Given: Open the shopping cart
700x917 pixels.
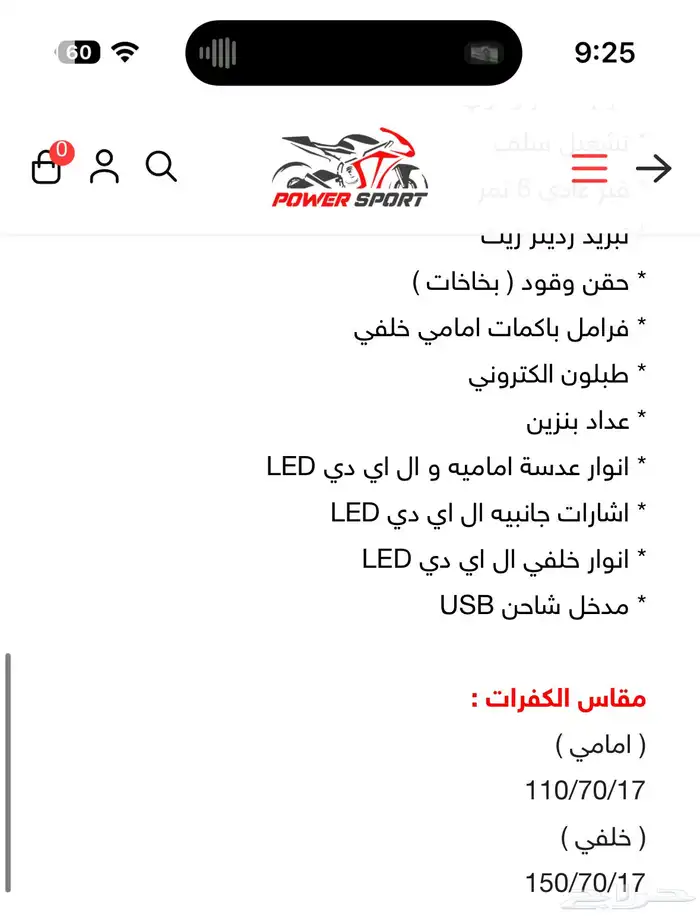Looking at the screenshot, I should [x=47, y=168].
